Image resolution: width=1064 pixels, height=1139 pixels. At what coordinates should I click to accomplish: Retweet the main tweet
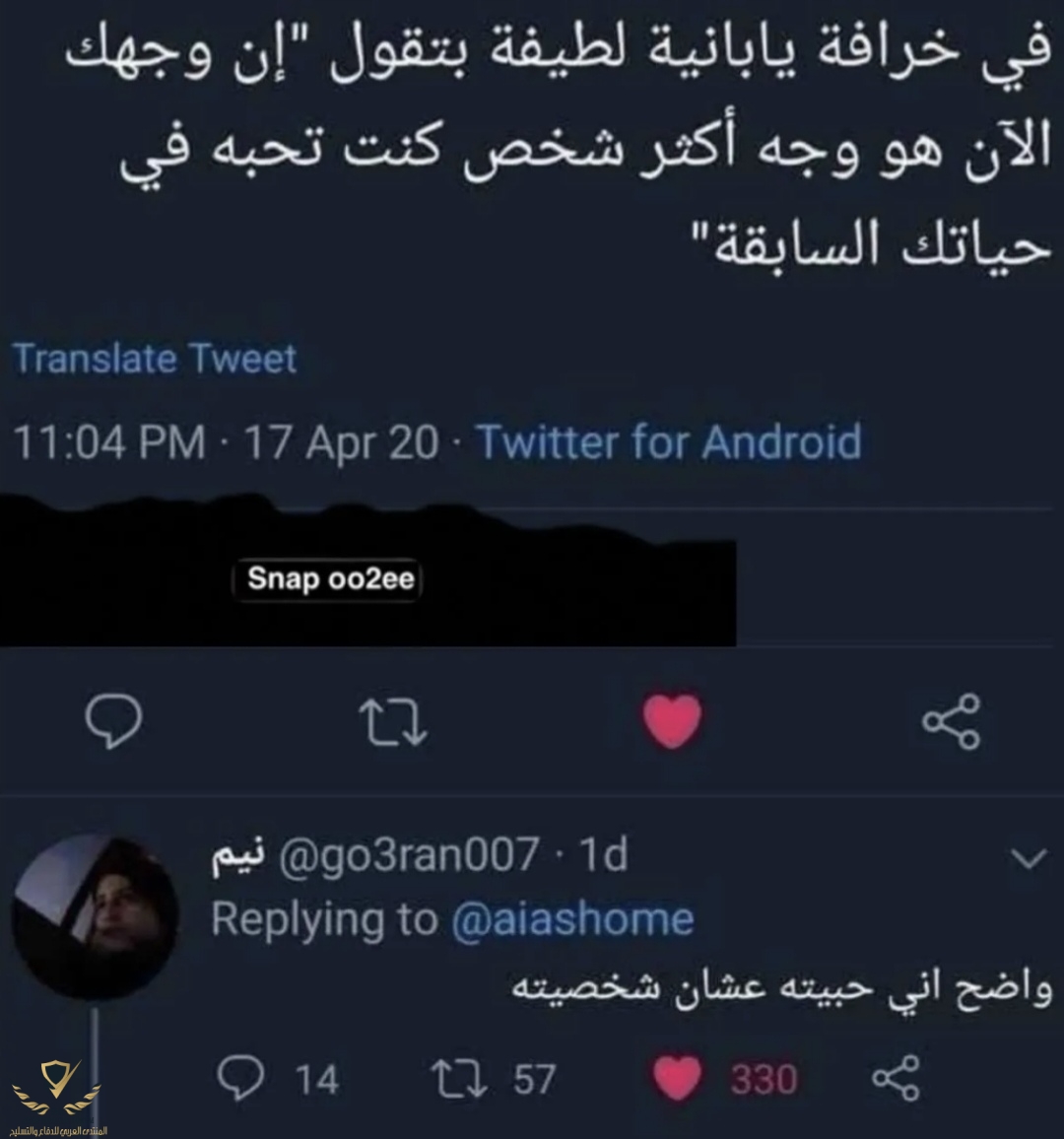coord(392,723)
